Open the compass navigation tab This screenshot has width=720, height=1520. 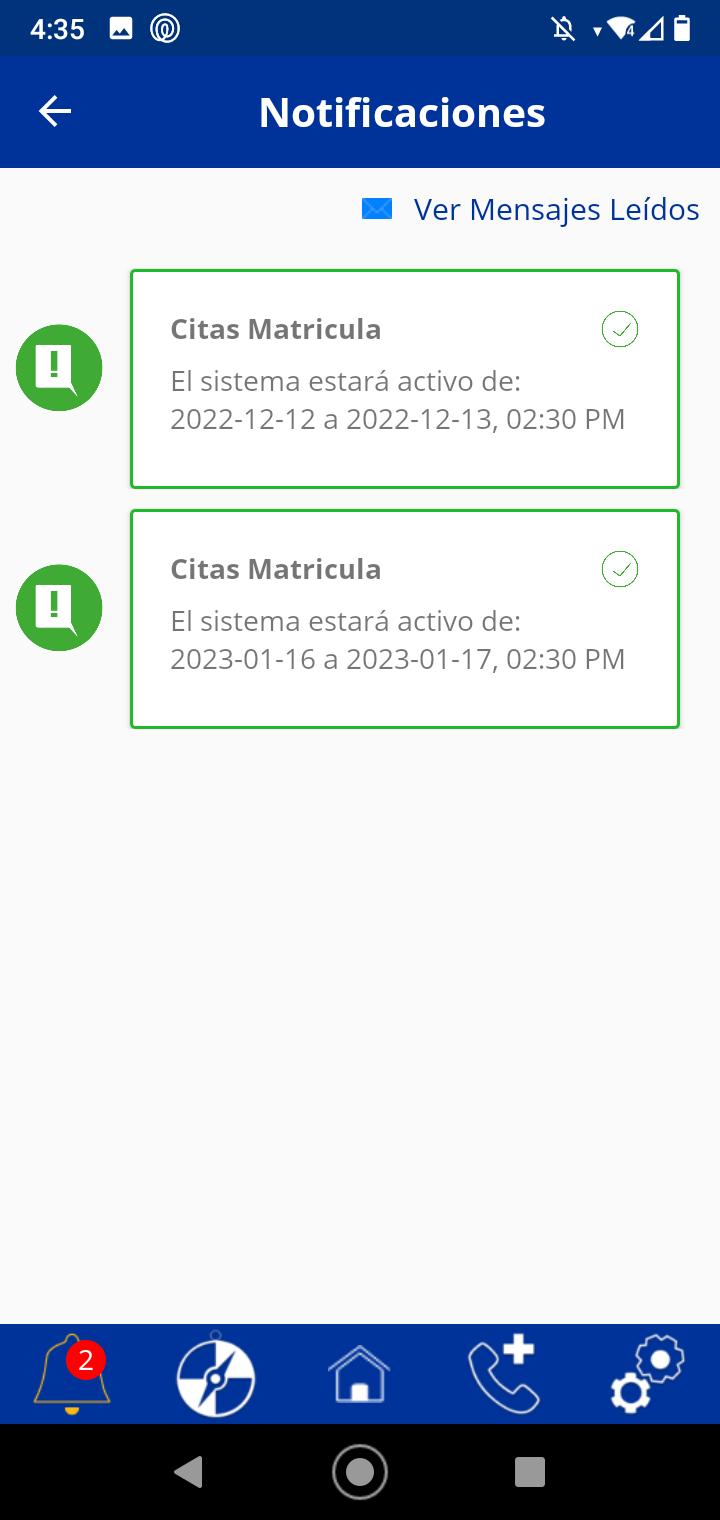pos(216,1375)
